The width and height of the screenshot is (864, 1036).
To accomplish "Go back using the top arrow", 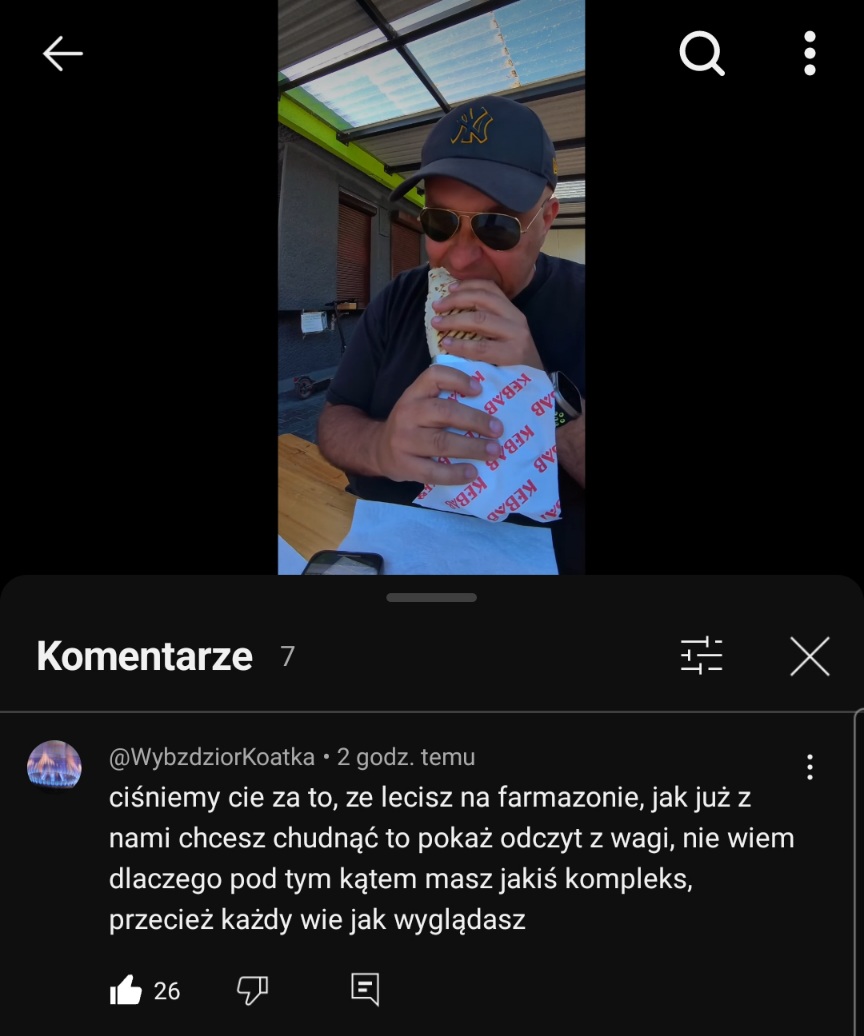I will (62, 54).
